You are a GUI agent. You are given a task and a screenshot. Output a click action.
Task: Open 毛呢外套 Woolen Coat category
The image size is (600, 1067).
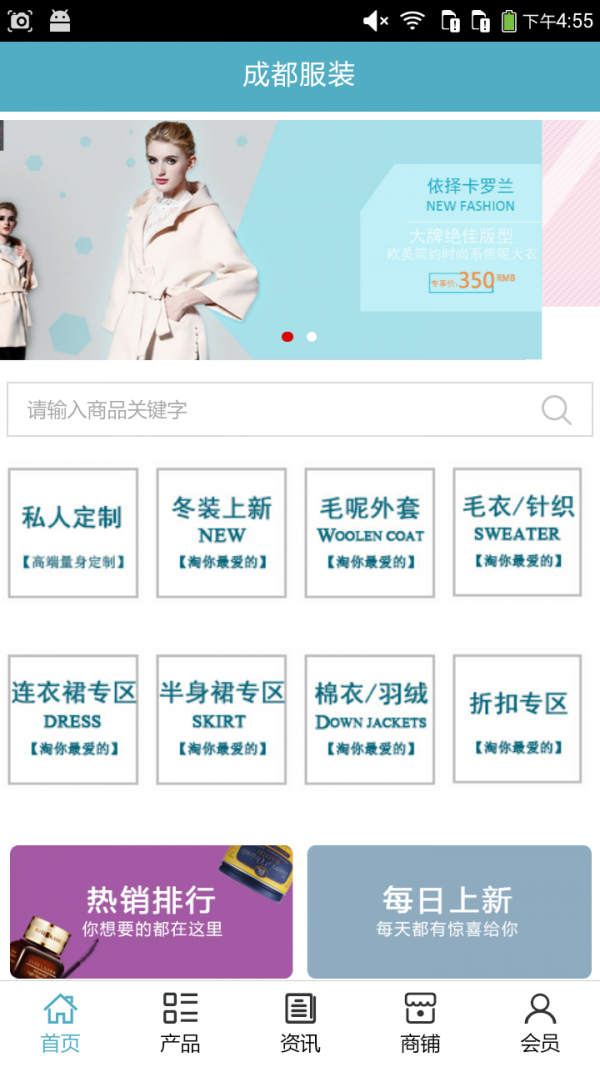coord(370,533)
